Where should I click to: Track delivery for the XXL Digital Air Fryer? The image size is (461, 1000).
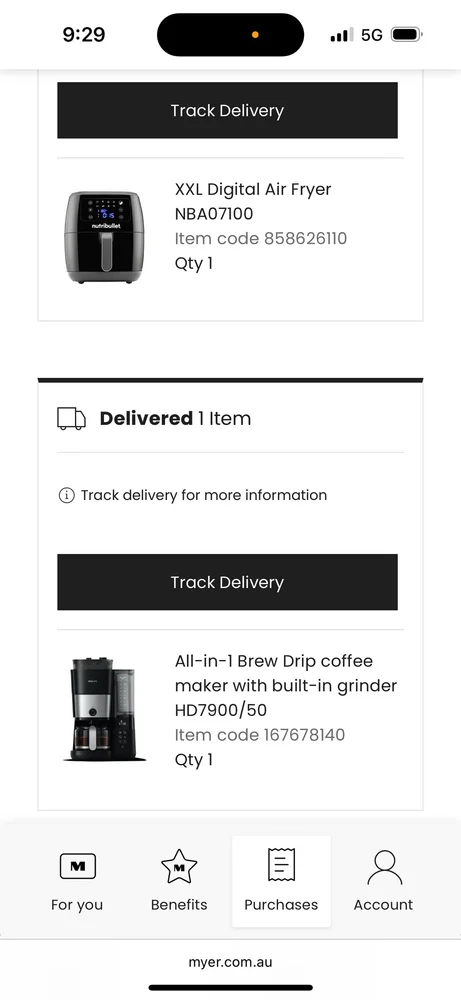click(x=227, y=110)
